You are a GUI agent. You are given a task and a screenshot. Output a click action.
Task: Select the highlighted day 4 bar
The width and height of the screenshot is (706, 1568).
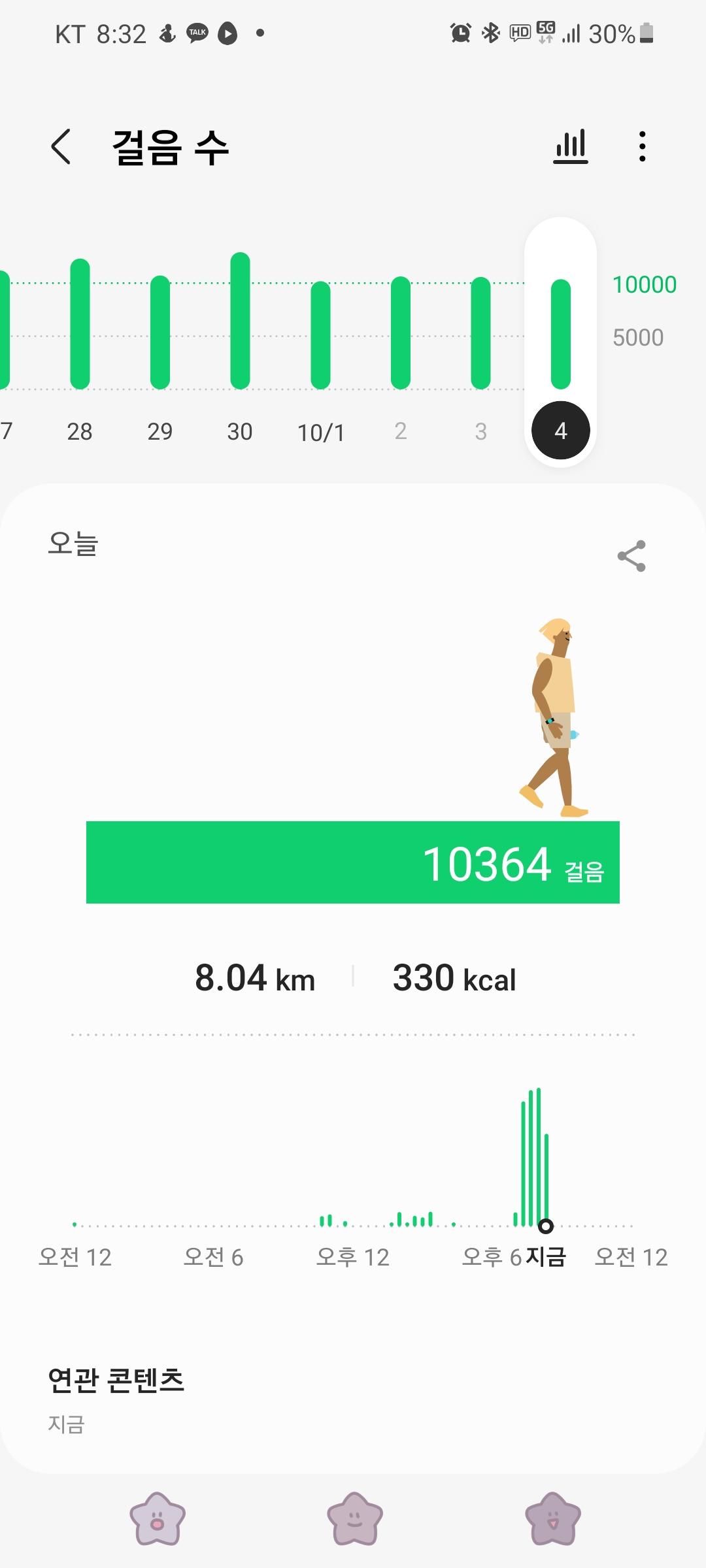(561, 335)
